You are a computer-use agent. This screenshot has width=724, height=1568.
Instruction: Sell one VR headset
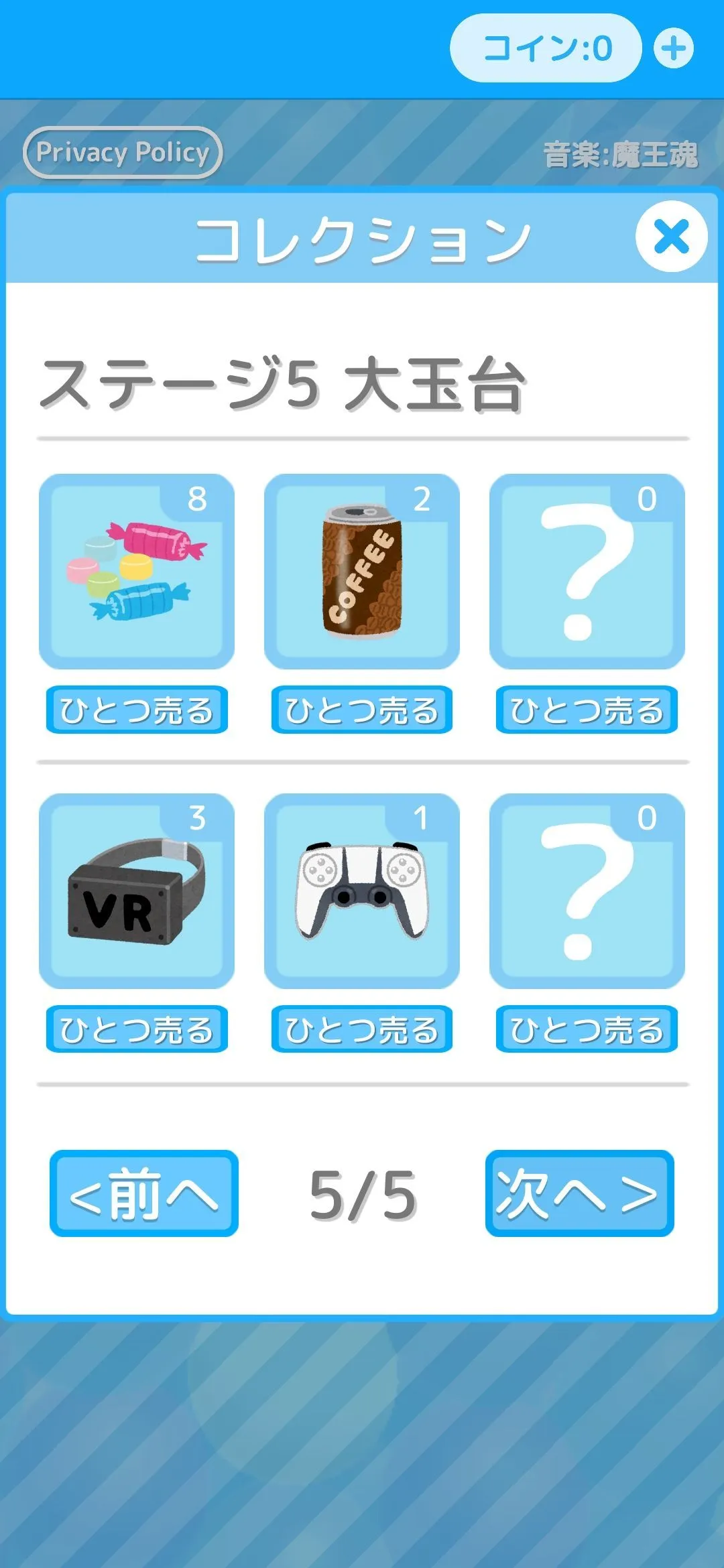coord(137,1029)
